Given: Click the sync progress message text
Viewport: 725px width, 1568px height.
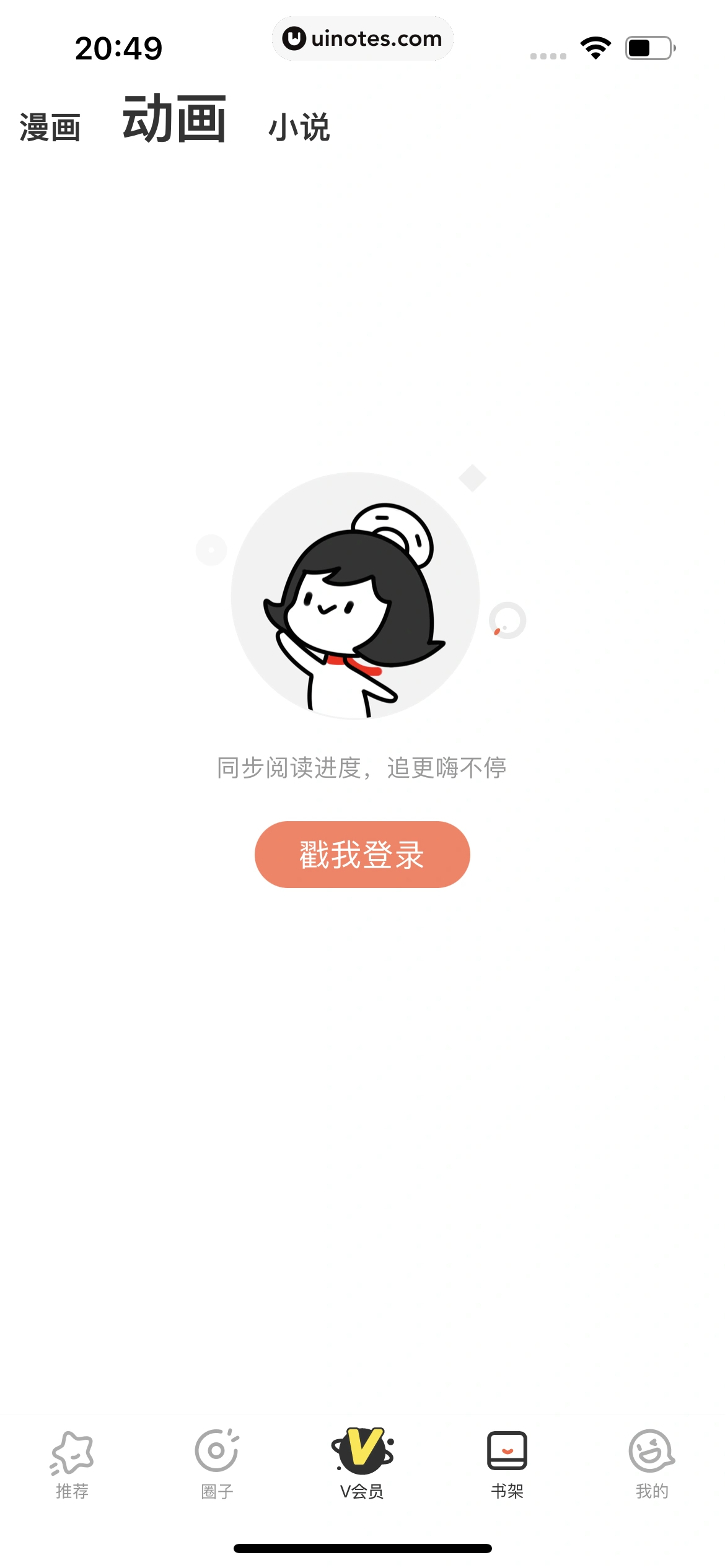Looking at the screenshot, I should [x=362, y=767].
